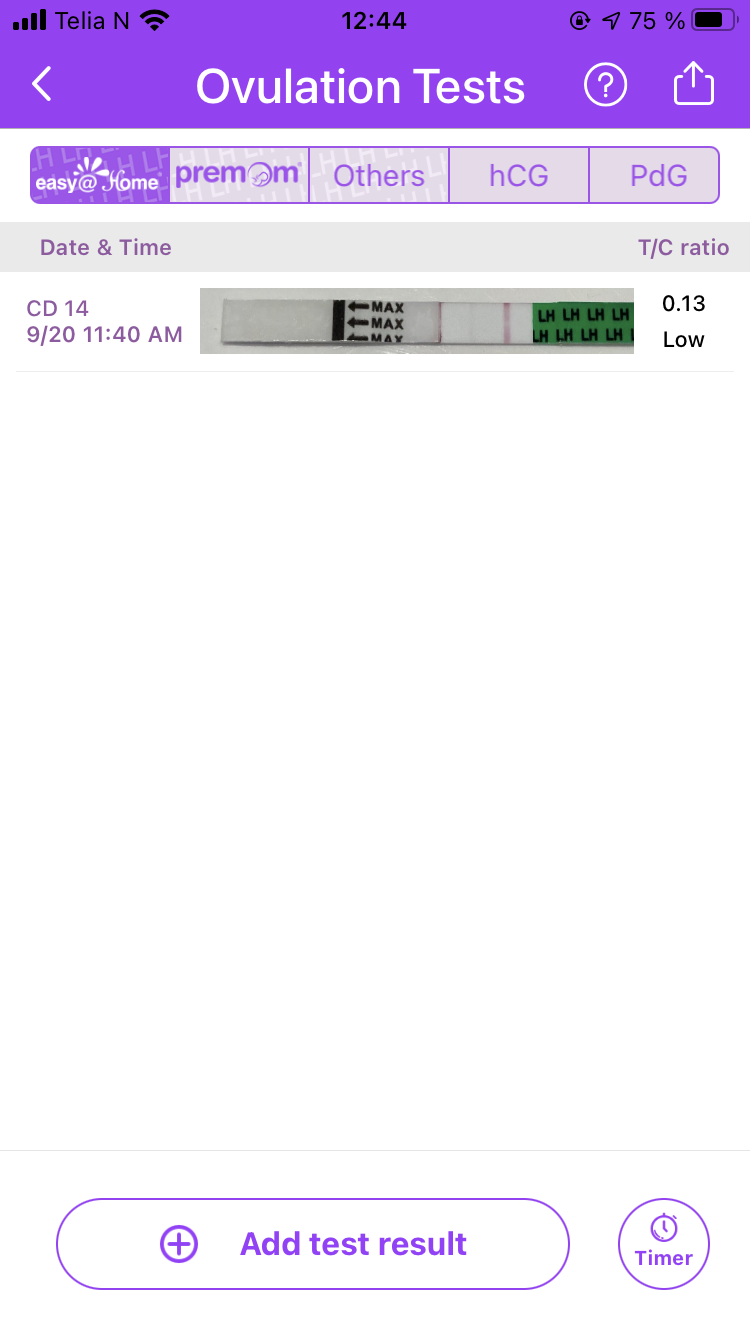Screen dimensions: 750x1334
Task: Switch to the PdG tab
Action: pyautogui.click(x=658, y=175)
